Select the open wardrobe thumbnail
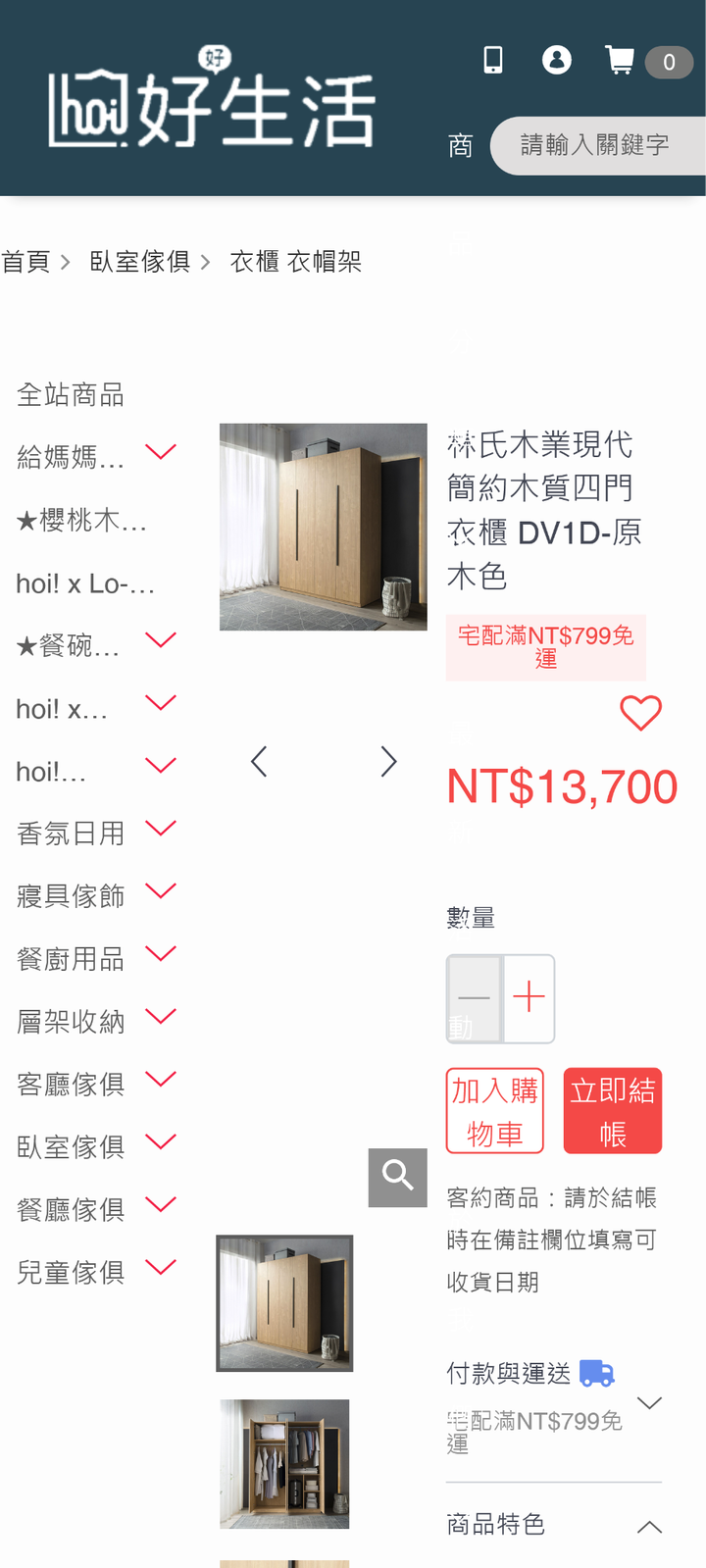The width and height of the screenshot is (706, 1568). click(x=284, y=1463)
